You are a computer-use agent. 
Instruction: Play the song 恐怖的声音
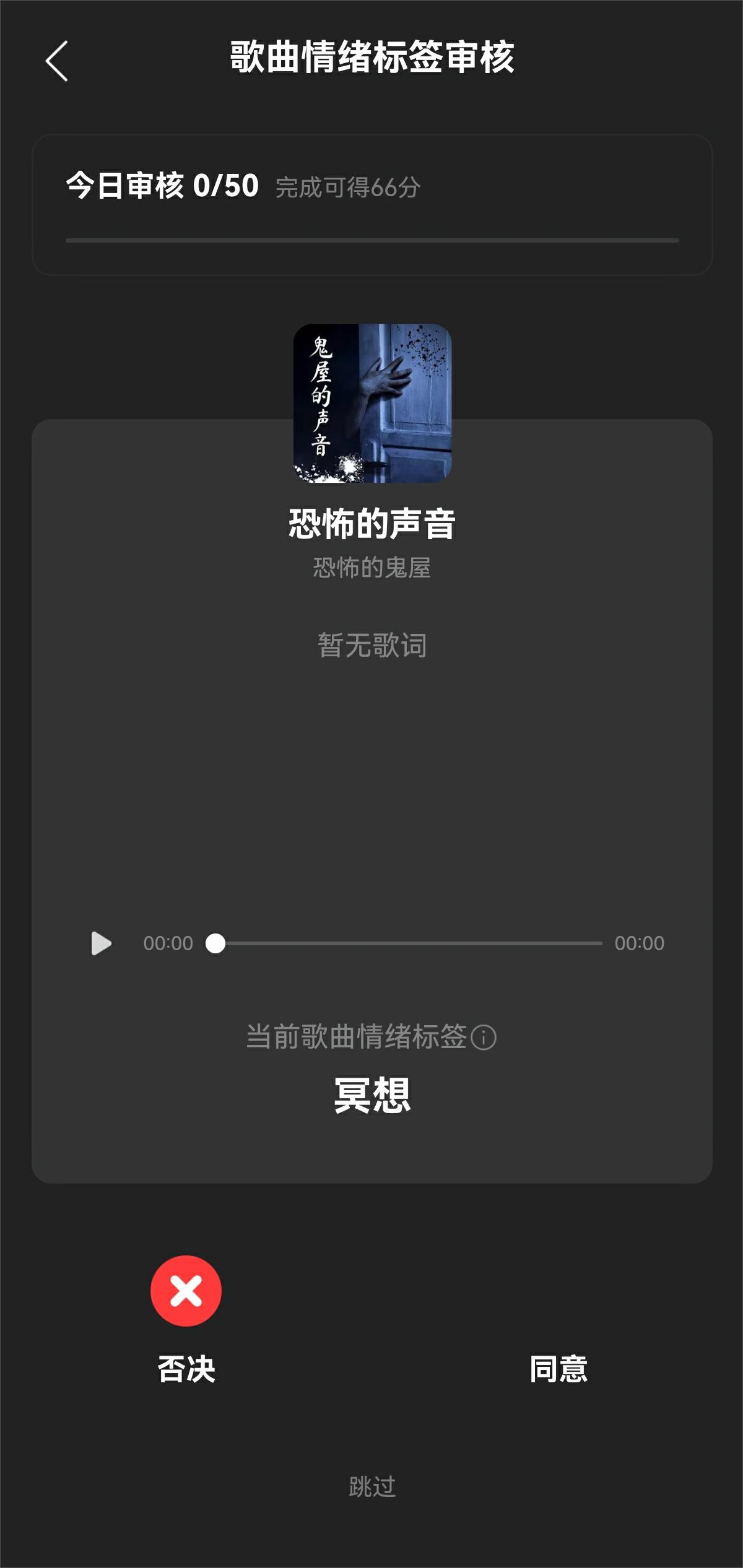(101, 943)
